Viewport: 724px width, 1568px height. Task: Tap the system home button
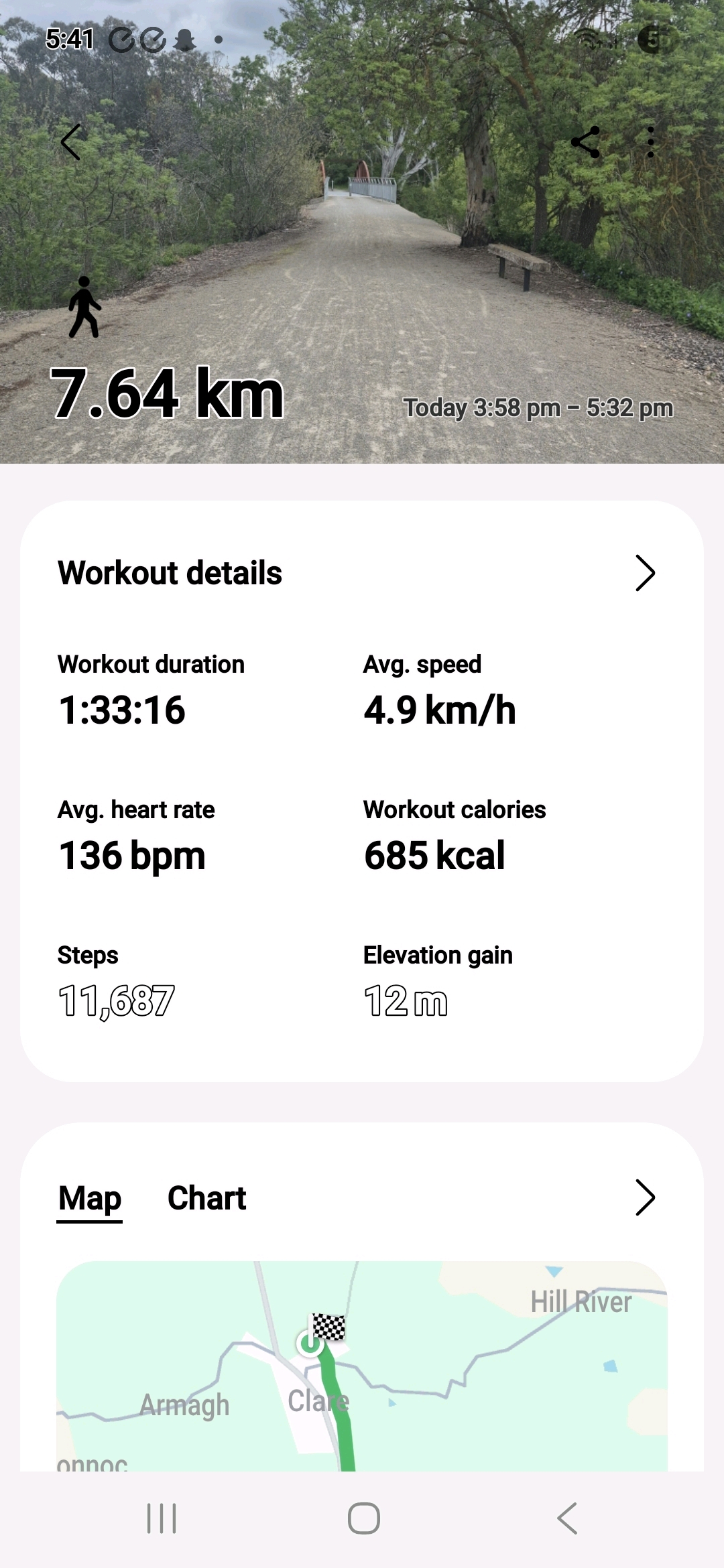point(363,1518)
